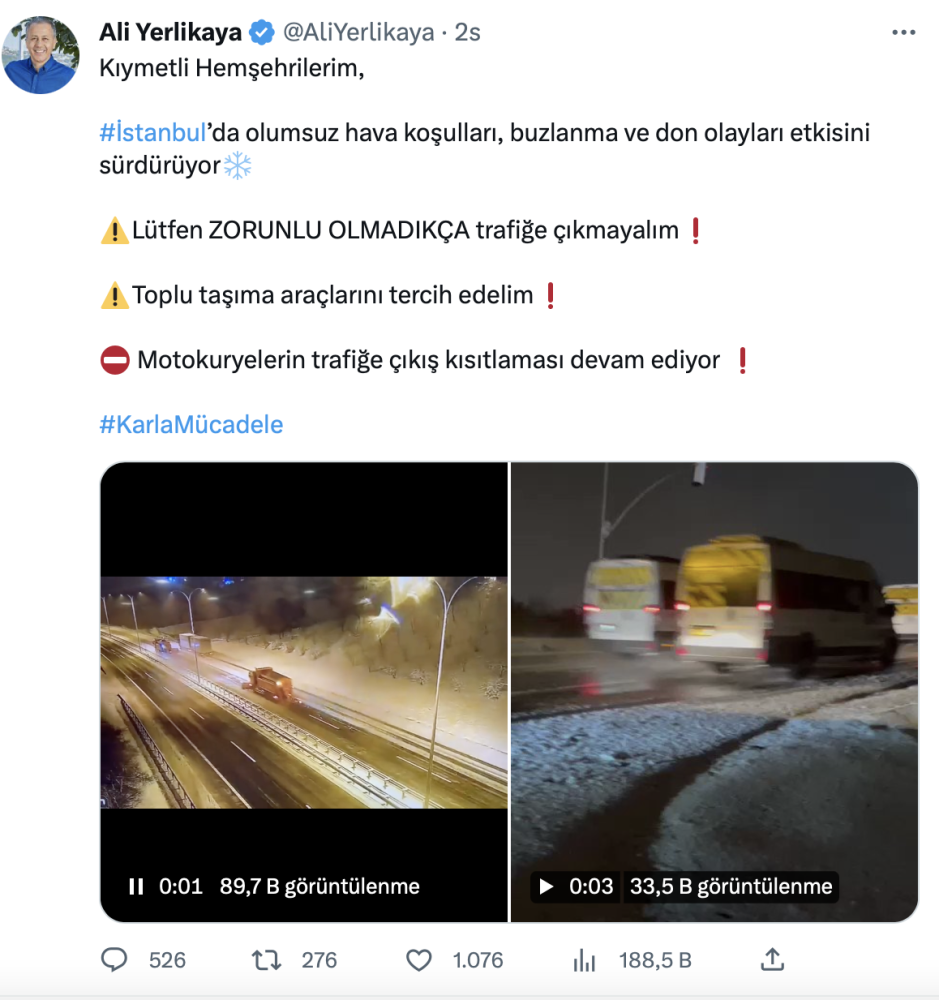The height and width of the screenshot is (1000, 939).
Task: Open the #KarlaMücadele hashtag
Action: pyautogui.click(x=191, y=424)
